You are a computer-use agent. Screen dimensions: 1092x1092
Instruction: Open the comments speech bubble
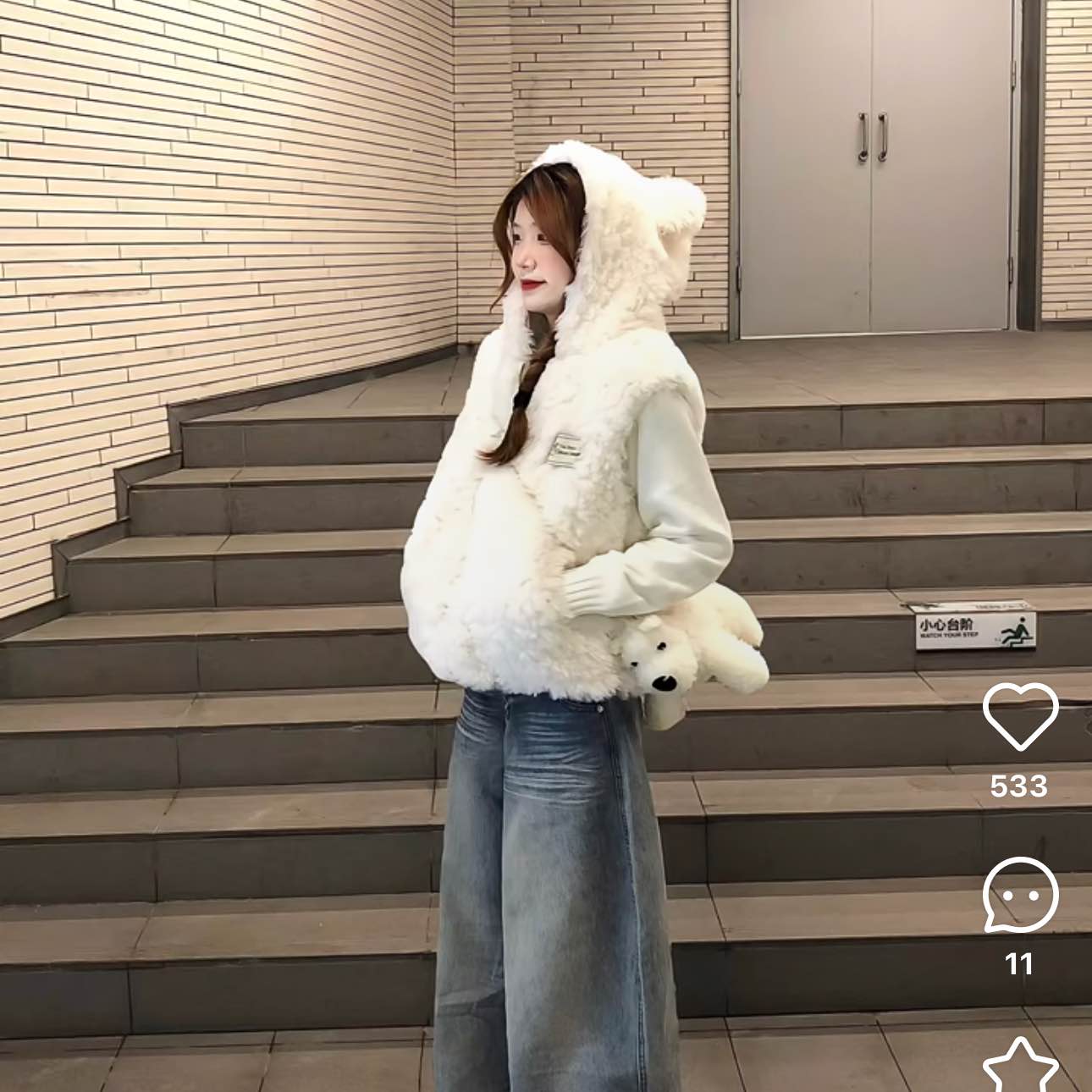click(1020, 895)
